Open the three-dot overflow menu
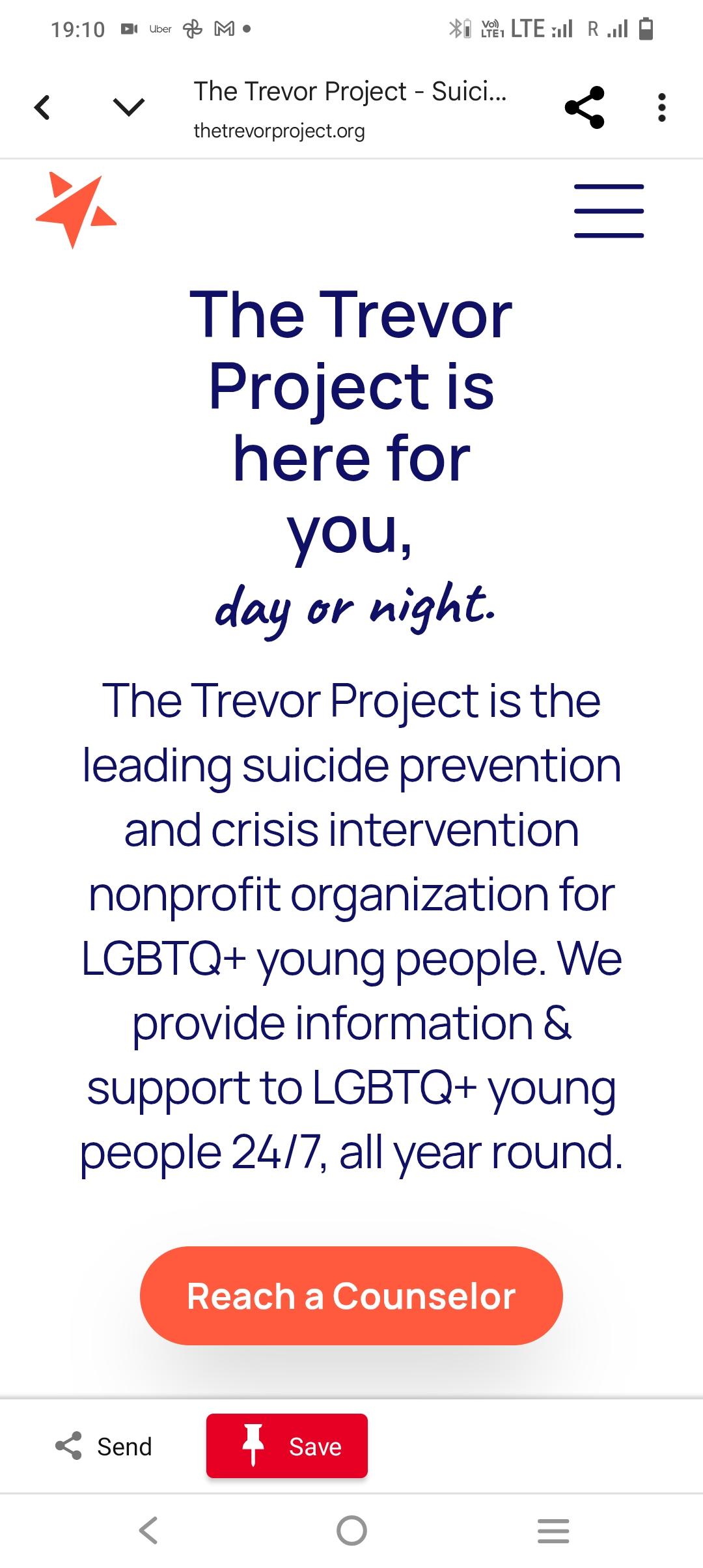703x1568 pixels. 661,107
